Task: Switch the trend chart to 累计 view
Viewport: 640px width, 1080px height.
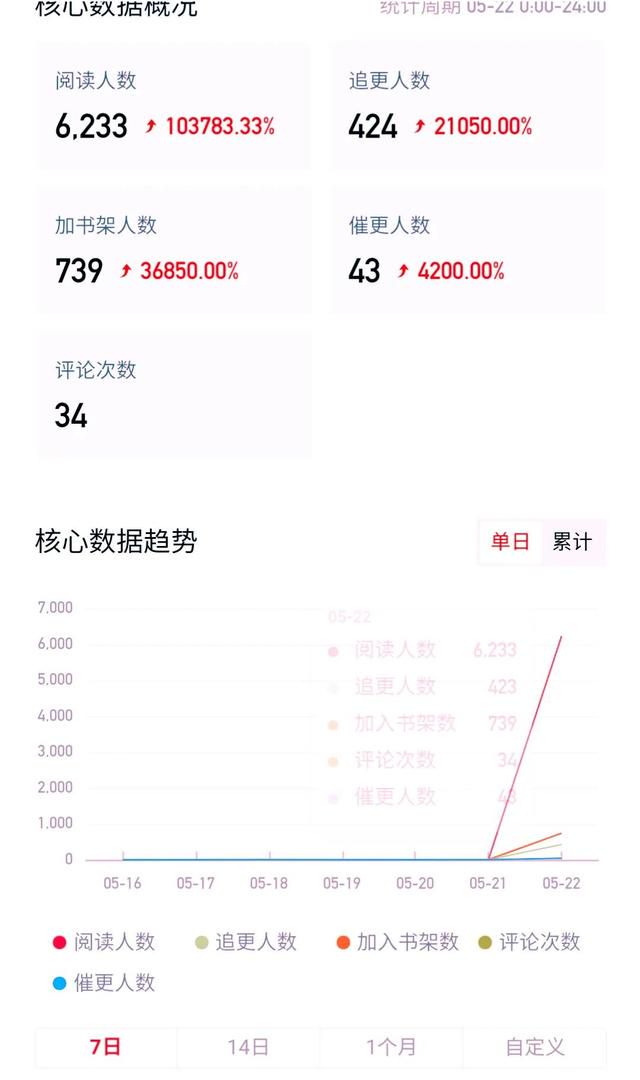Action: click(572, 541)
